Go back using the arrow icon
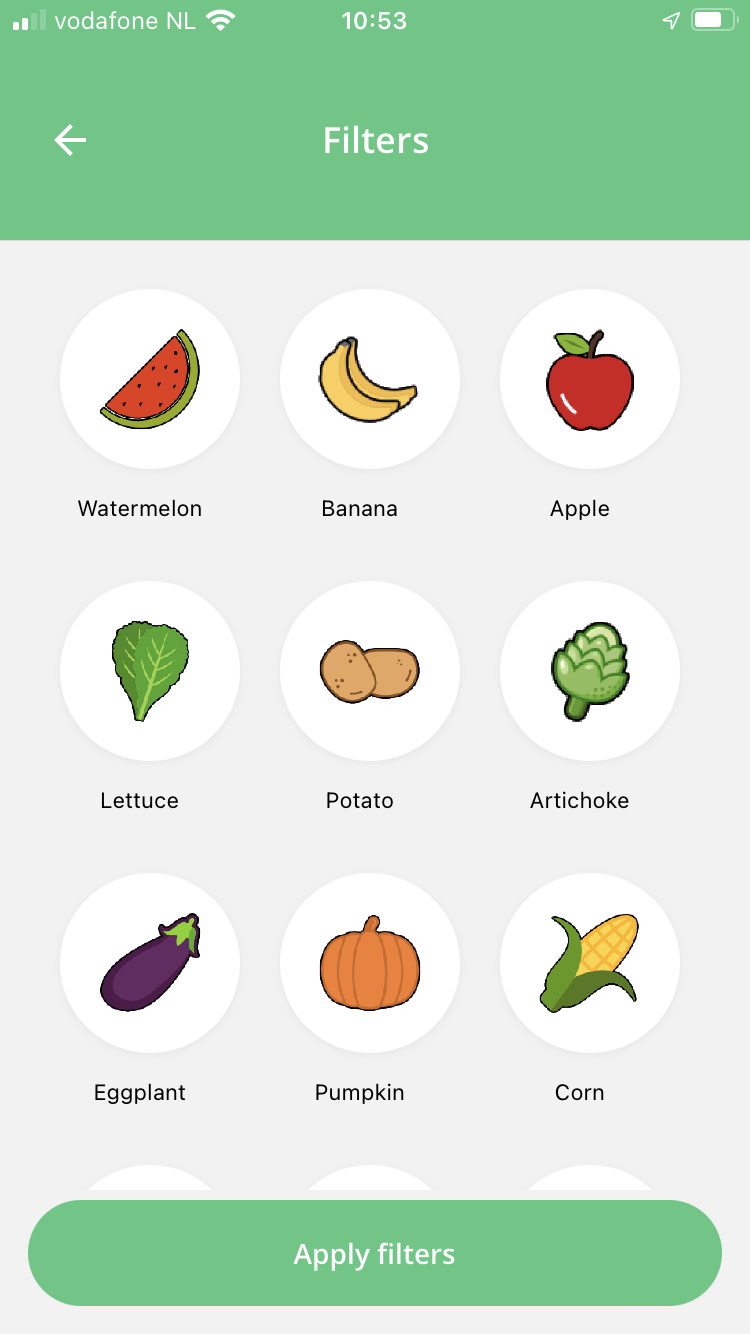Viewport: 750px width, 1334px height. pos(70,140)
